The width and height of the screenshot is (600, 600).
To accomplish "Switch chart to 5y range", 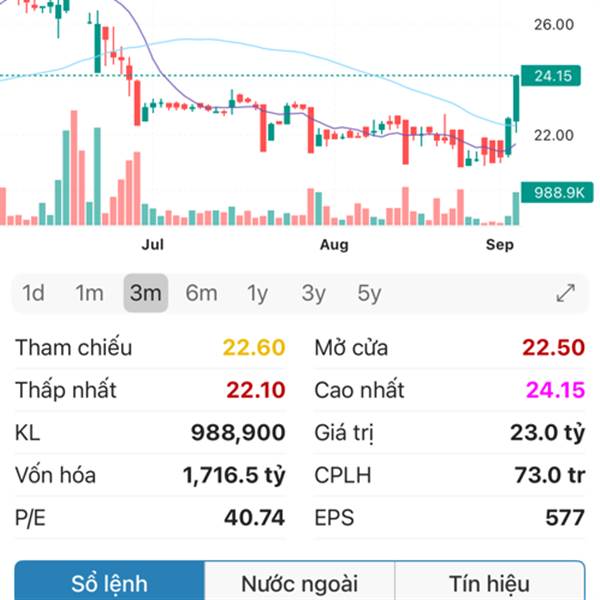I will pos(369,293).
